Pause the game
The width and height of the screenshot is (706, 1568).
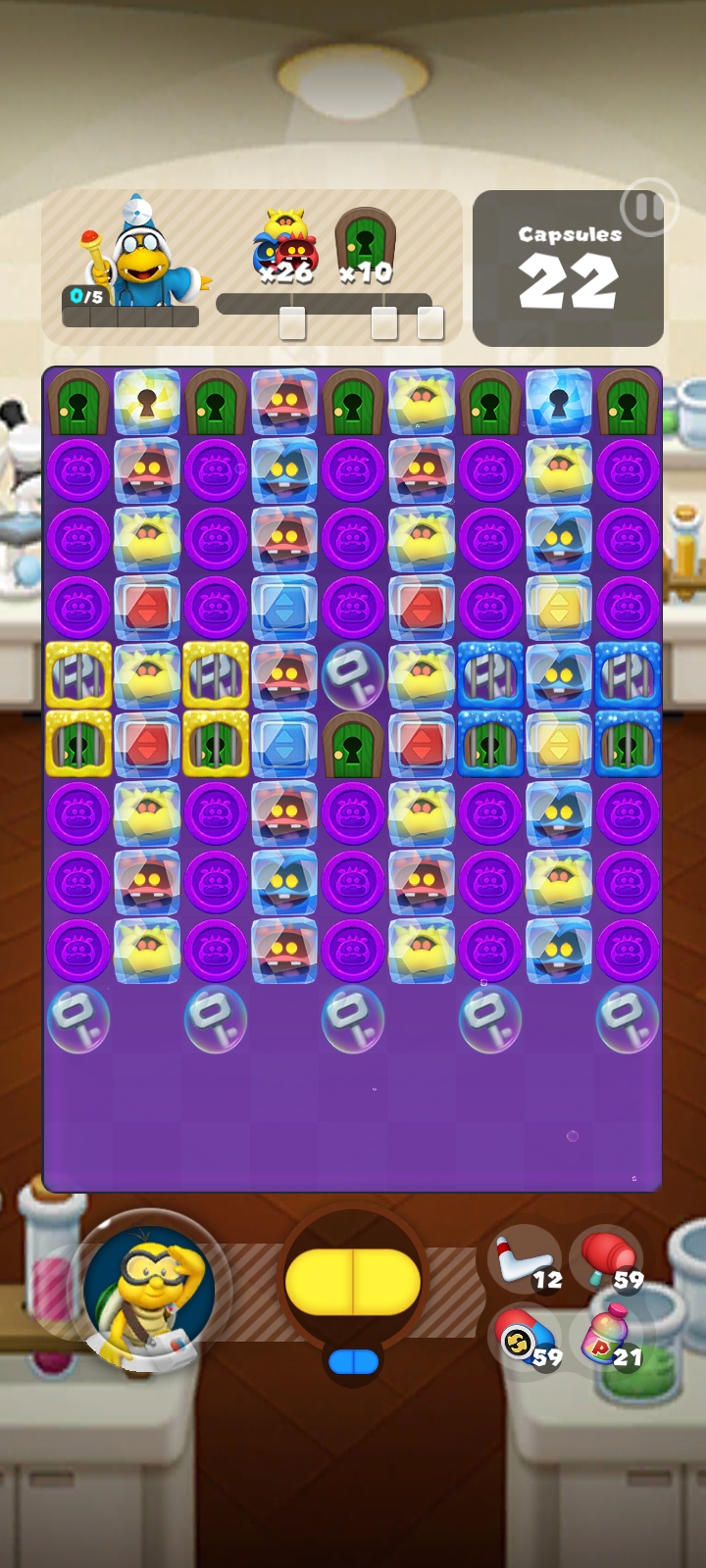(647, 208)
